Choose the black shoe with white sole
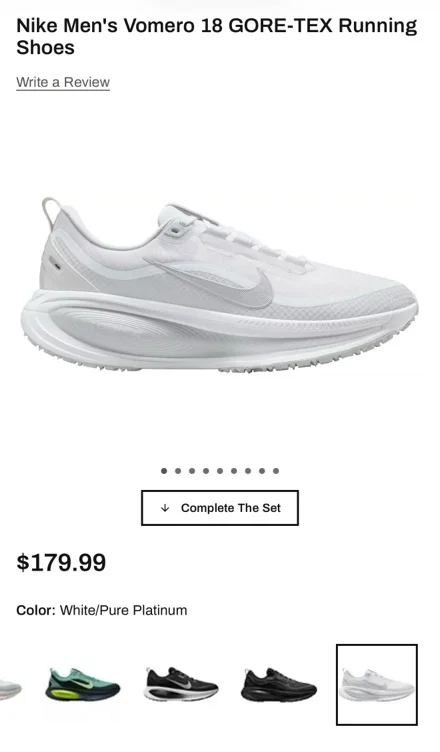 (181, 685)
